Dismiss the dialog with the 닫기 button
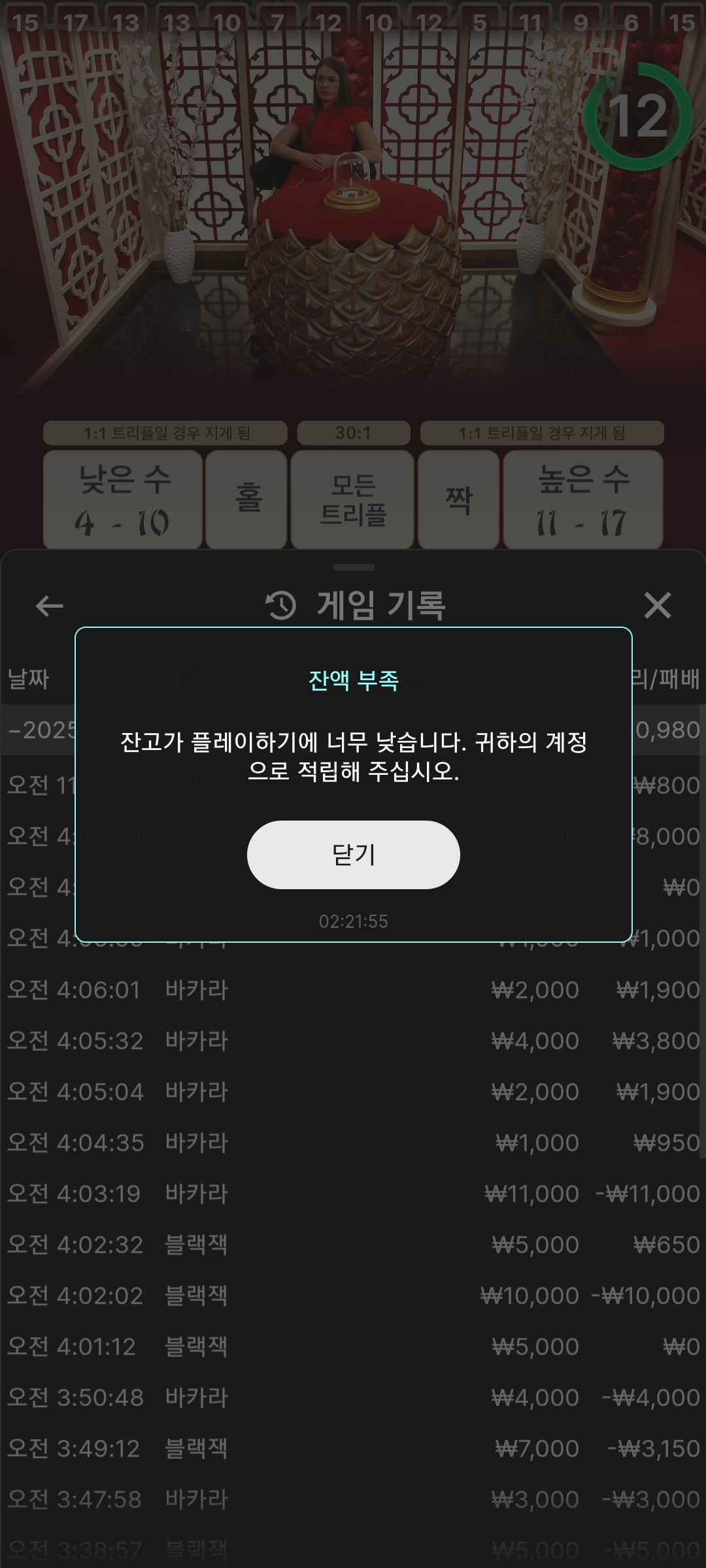The height and width of the screenshot is (1568, 706). (x=353, y=855)
